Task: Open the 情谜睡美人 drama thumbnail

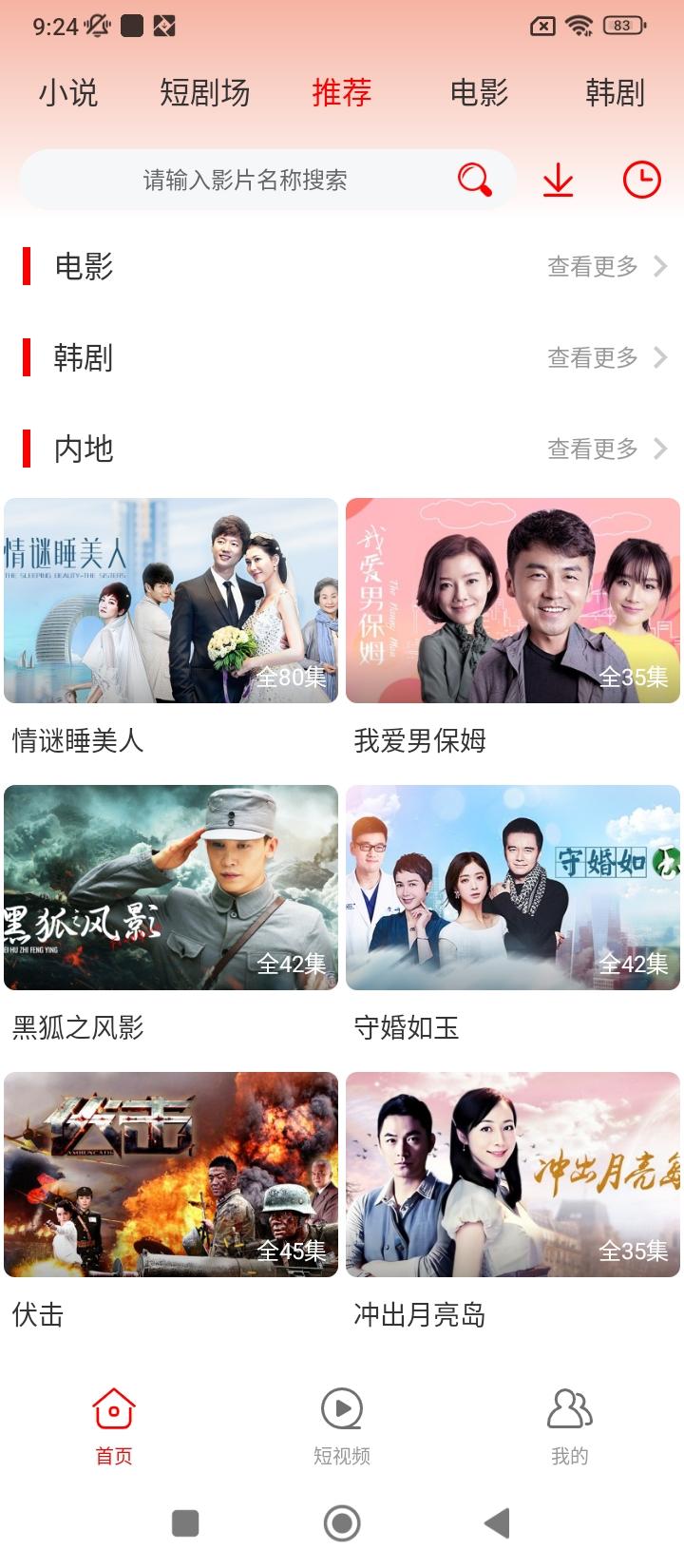Action: click(171, 605)
